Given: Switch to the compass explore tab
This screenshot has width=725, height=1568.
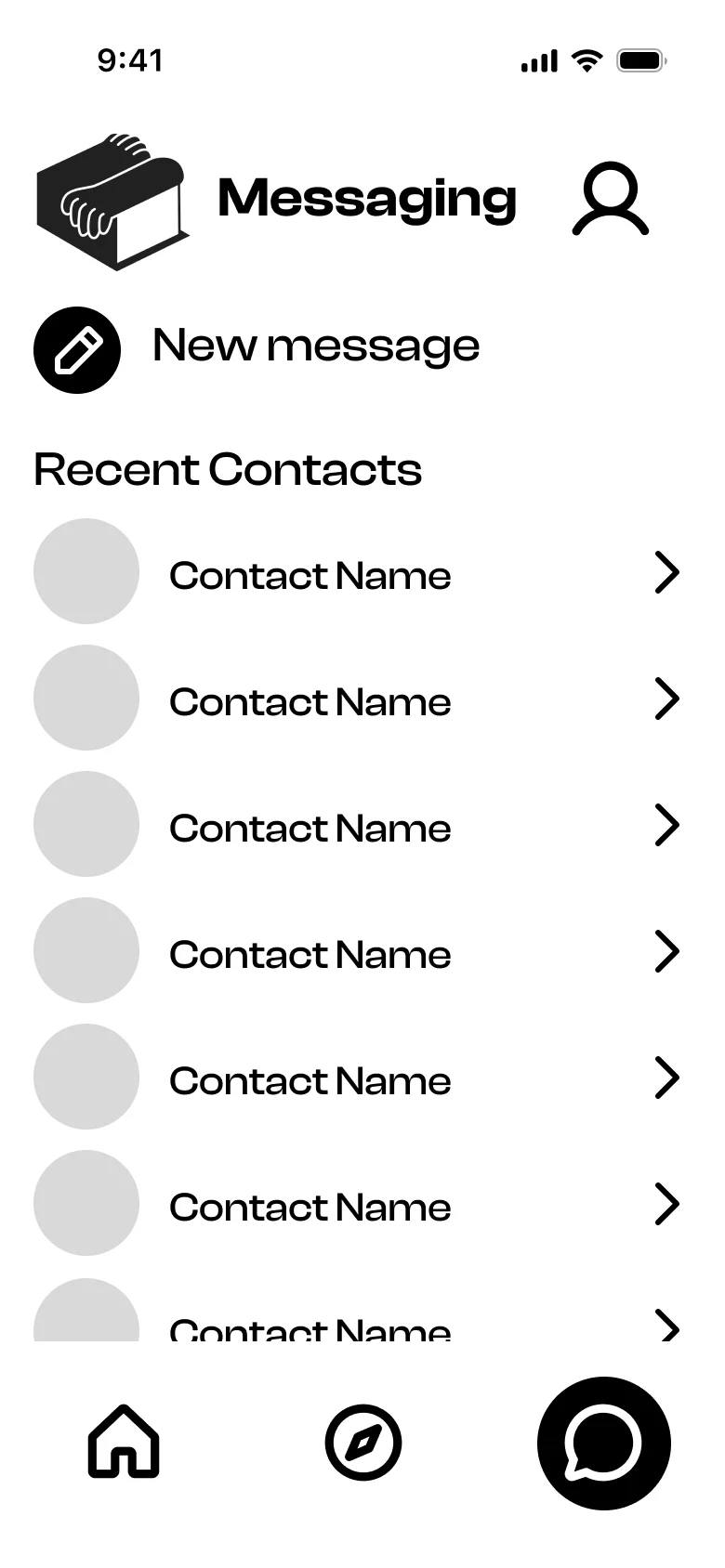Looking at the screenshot, I should (x=363, y=1443).
